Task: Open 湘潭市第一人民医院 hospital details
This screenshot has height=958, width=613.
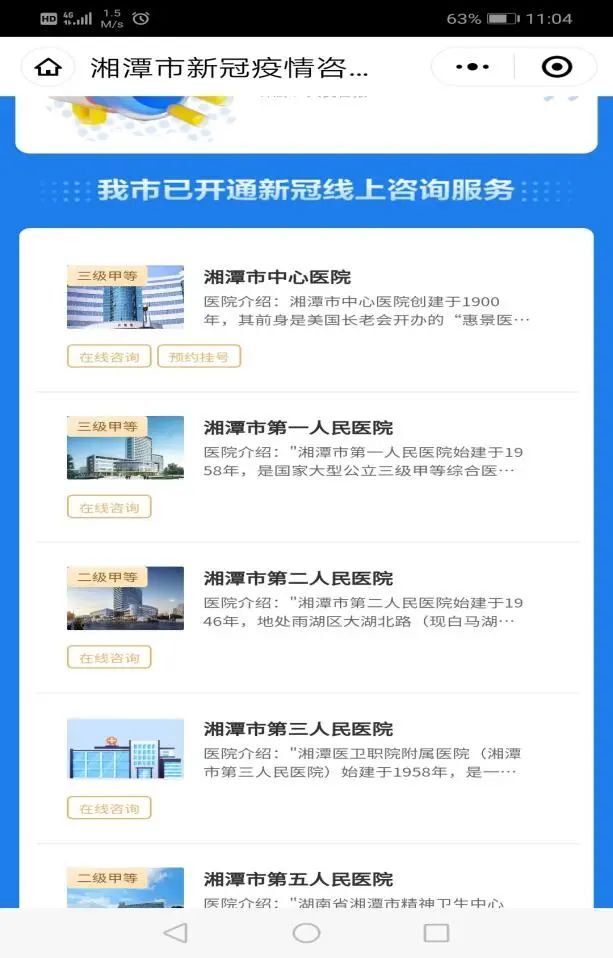Action: (x=298, y=428)
